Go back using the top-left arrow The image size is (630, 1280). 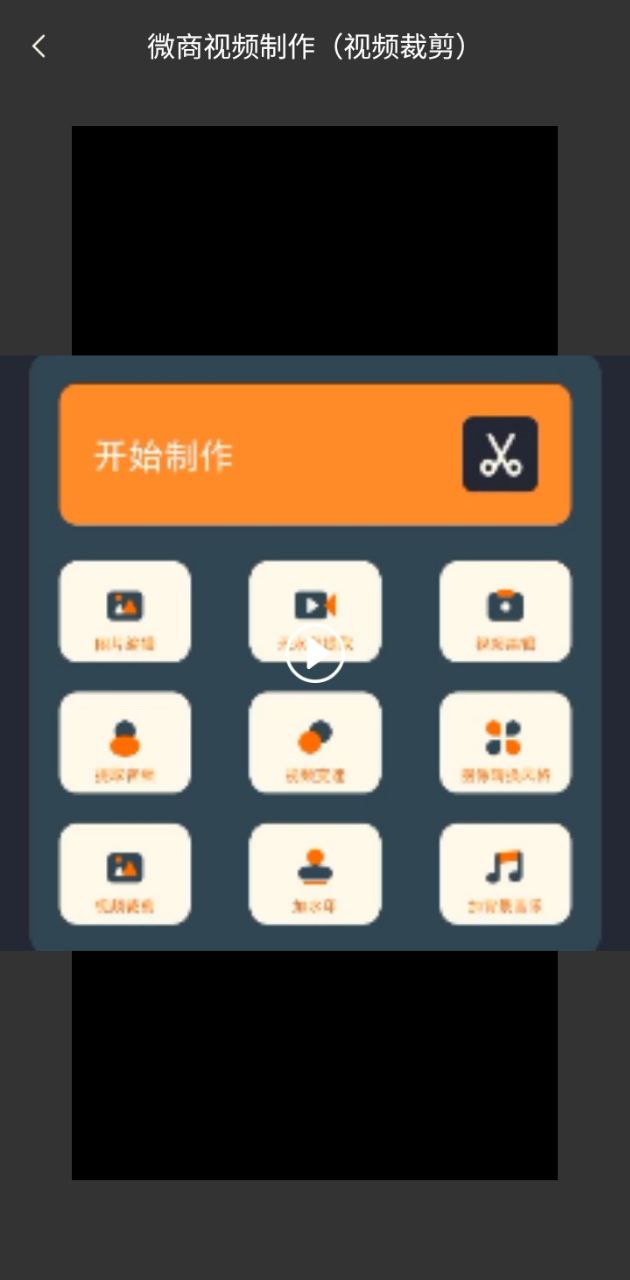38,46
